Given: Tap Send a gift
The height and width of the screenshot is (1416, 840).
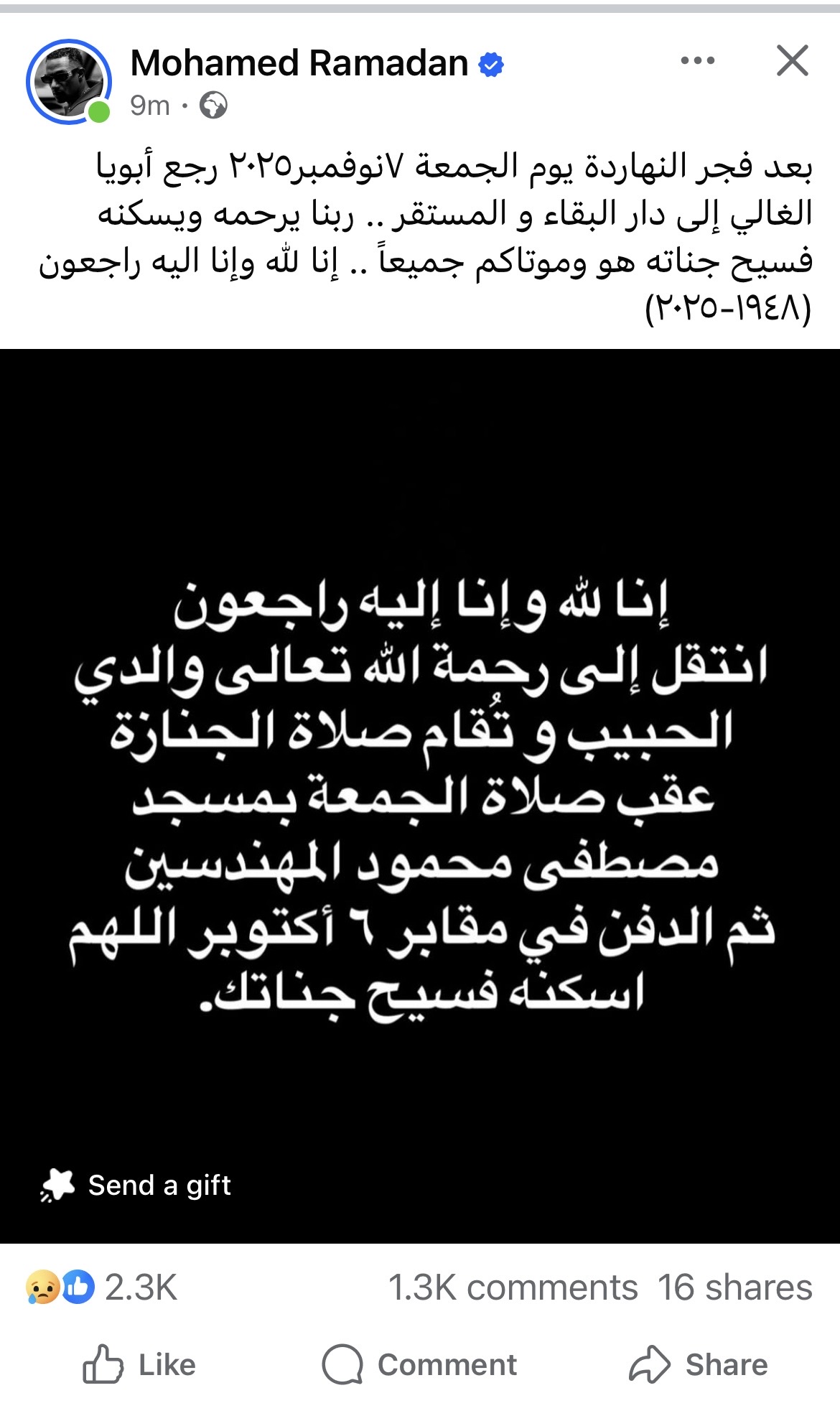Looking at the screenshot, I should pyautogui.click(x=138, y=1186).
